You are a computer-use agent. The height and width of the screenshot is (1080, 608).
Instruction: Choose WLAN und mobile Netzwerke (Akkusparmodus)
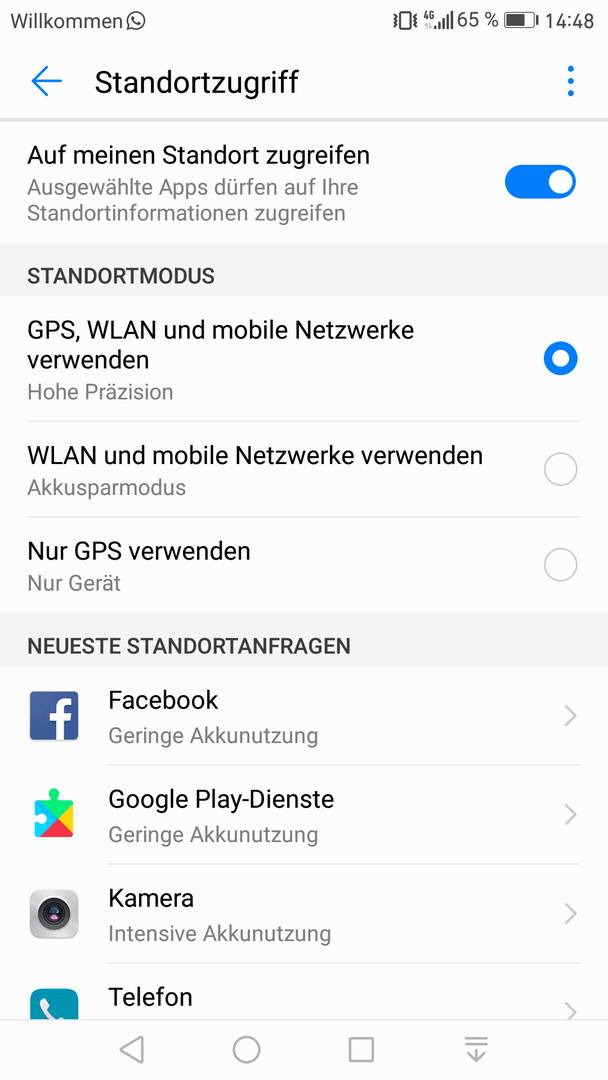coord(304,470)
